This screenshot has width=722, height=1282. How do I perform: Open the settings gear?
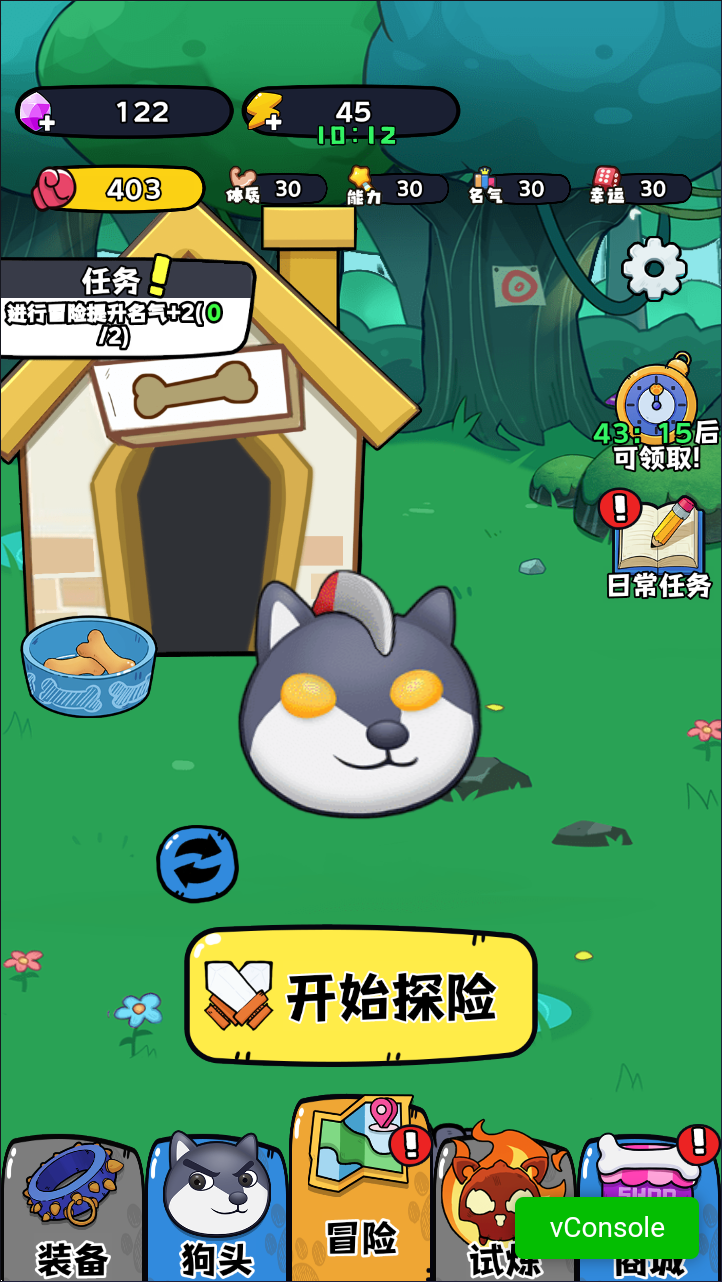click(x=654, y=267)
